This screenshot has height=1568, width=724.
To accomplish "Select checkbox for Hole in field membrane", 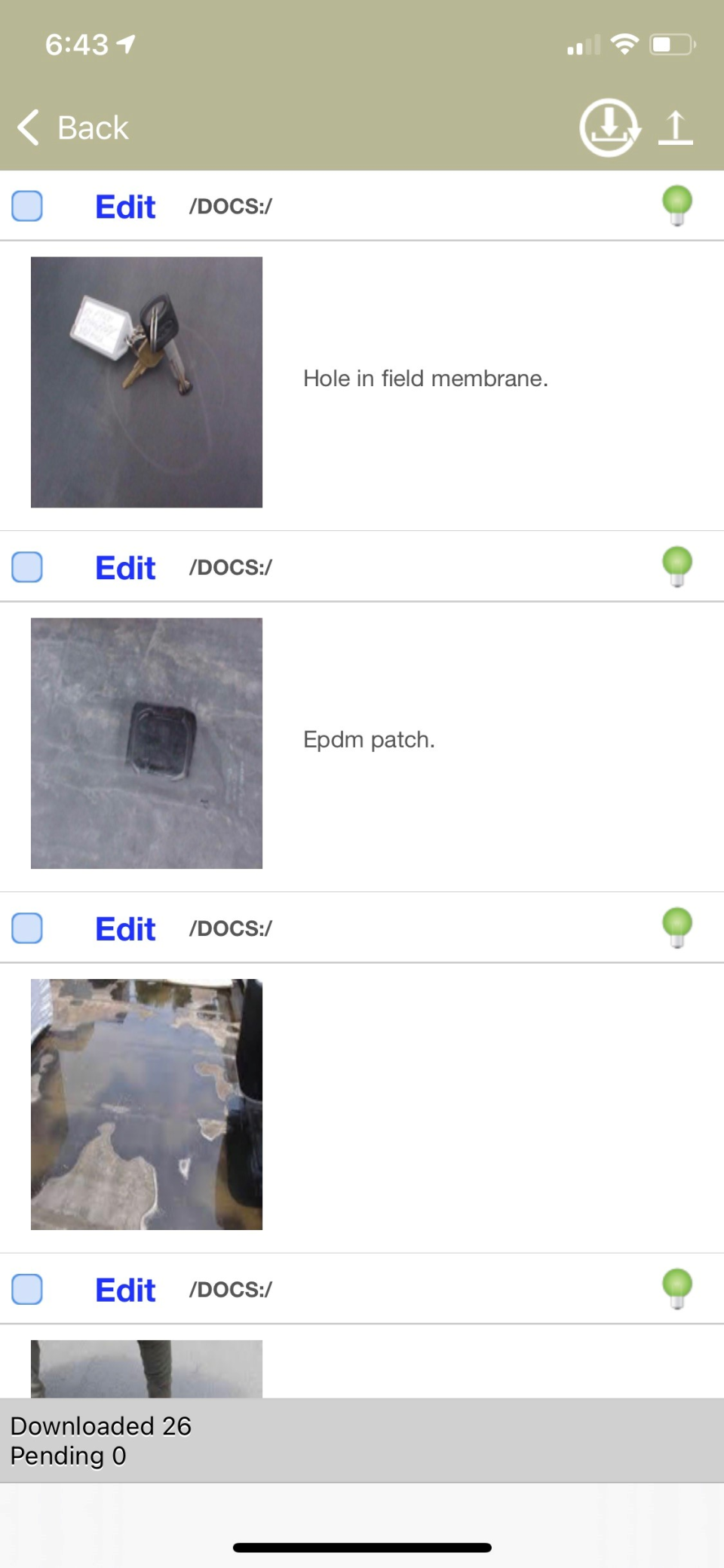I will (27, 206).
